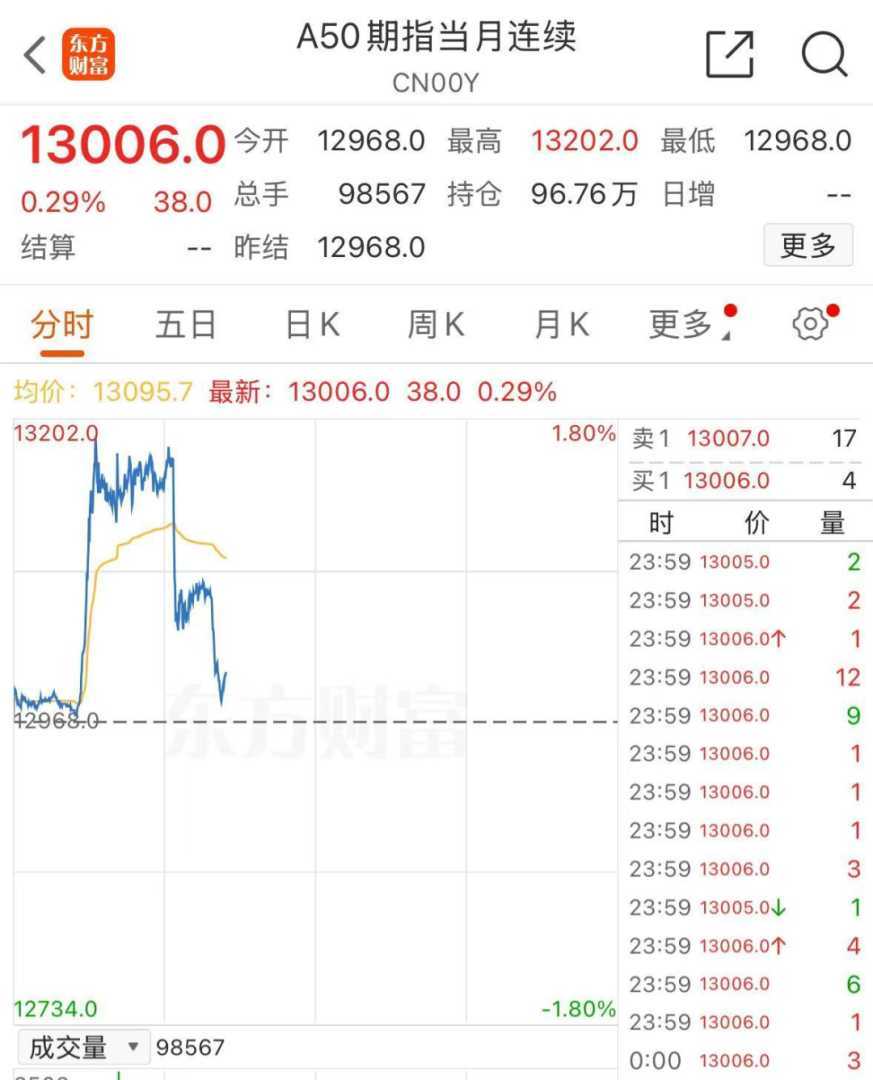The width and height of the screenshot is (873, 1080).
Task: Switch to the 分时 chart tab
Action: [62, 325]
